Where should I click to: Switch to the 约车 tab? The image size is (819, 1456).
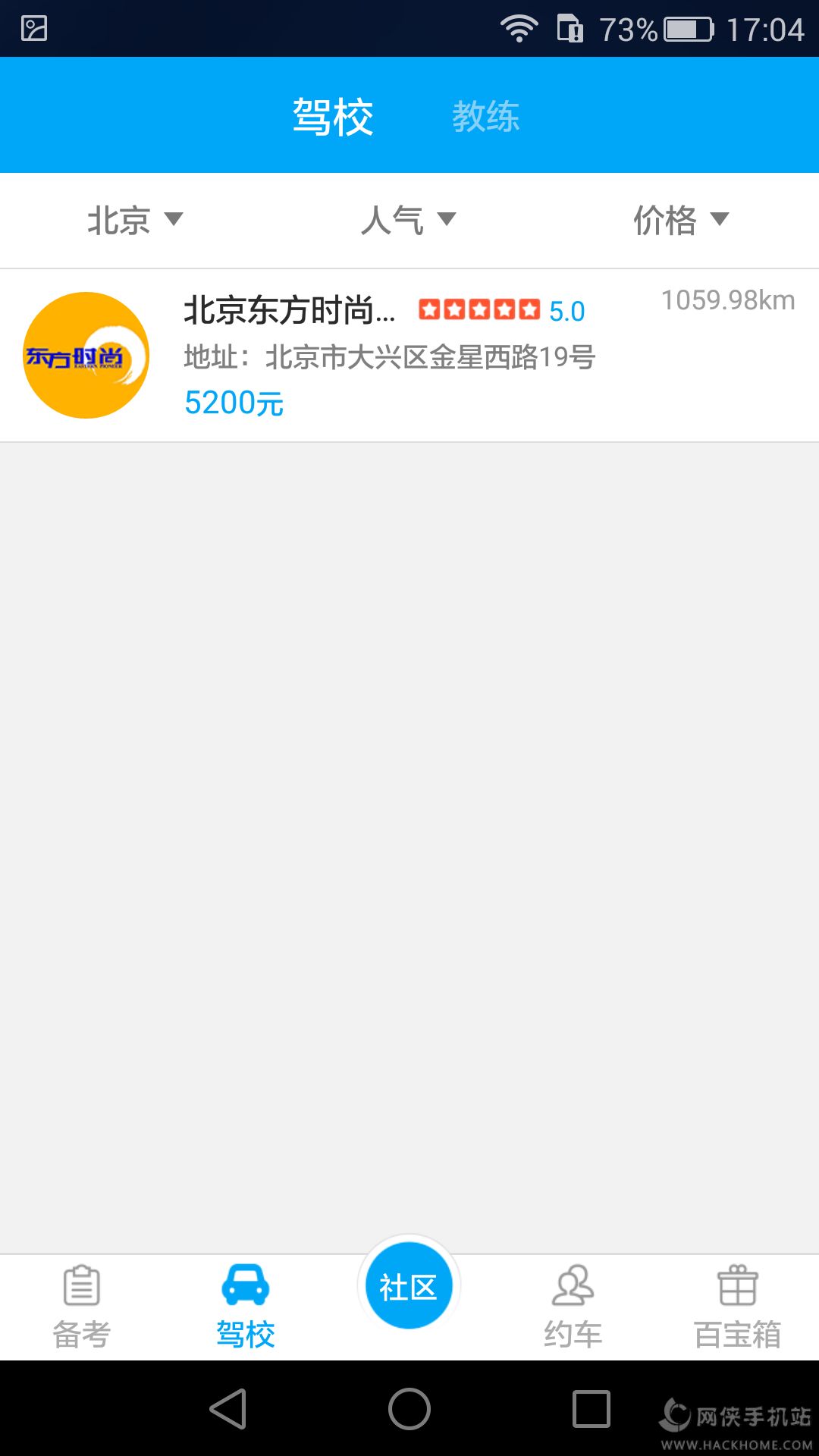[573, 1307]
